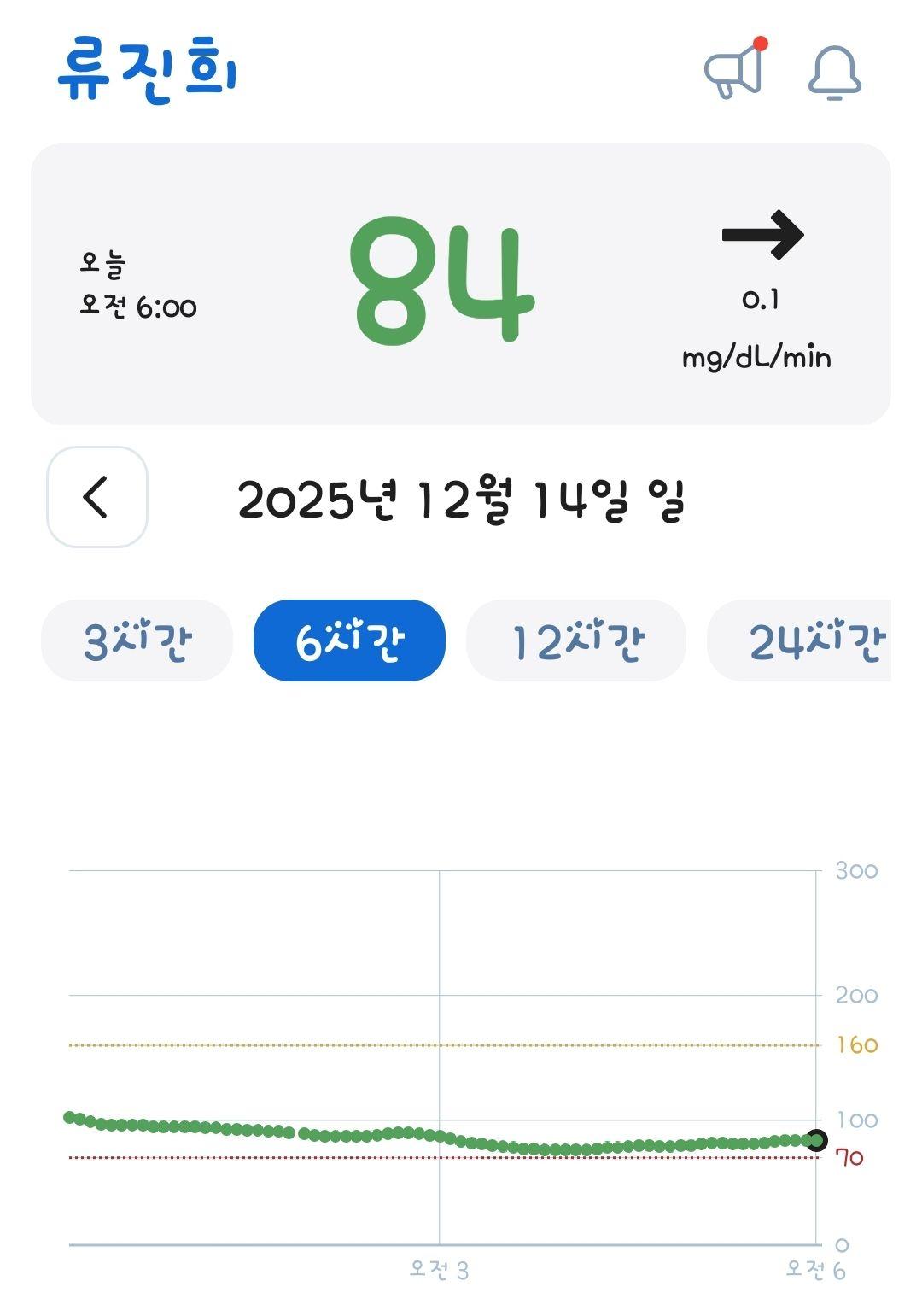Select the 6시간 range chip
The width and height of the screenshot is (922, 1316).
(x=349, y=641)
